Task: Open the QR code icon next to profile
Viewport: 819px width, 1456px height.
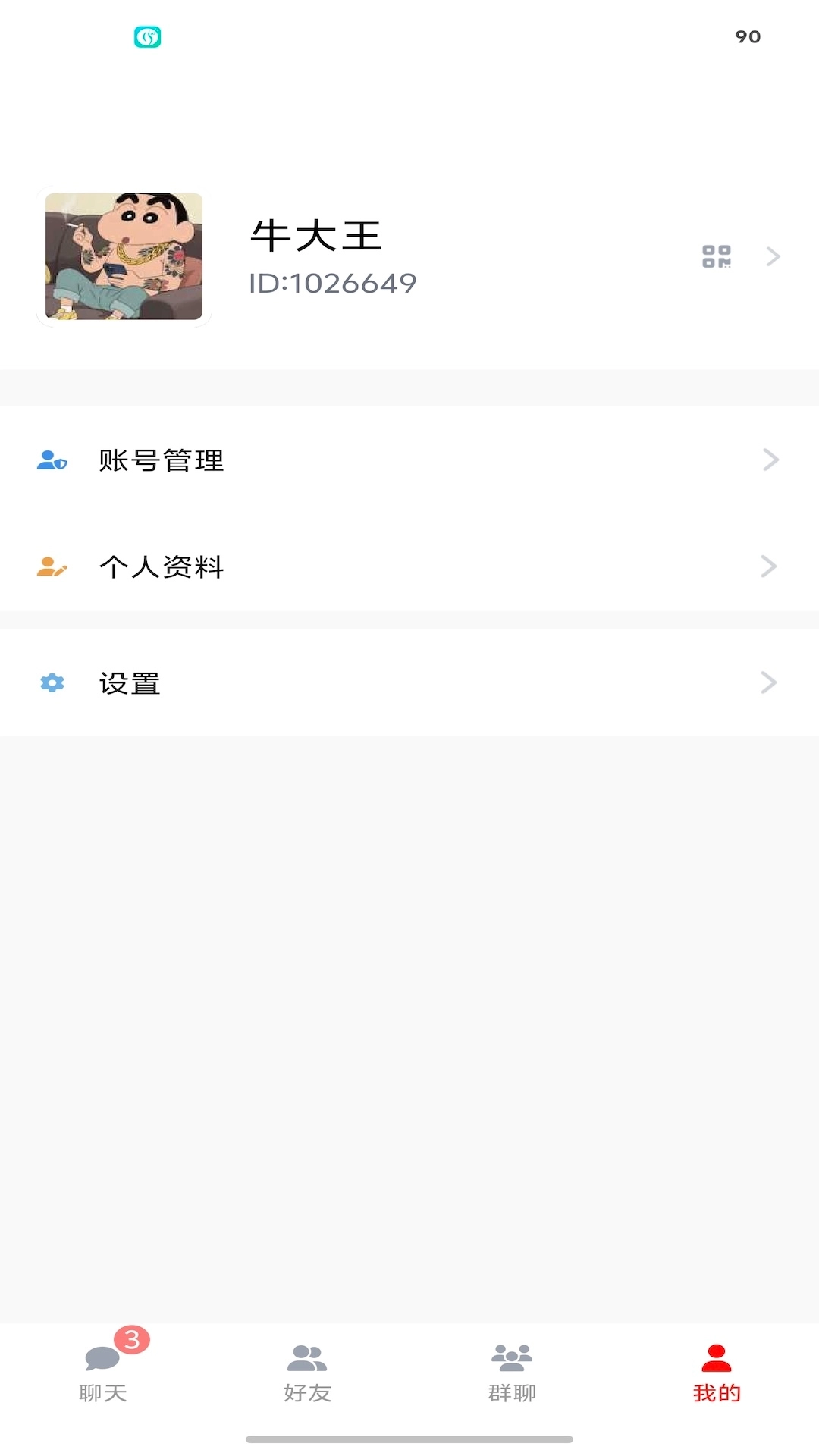Action: [716, 256]
